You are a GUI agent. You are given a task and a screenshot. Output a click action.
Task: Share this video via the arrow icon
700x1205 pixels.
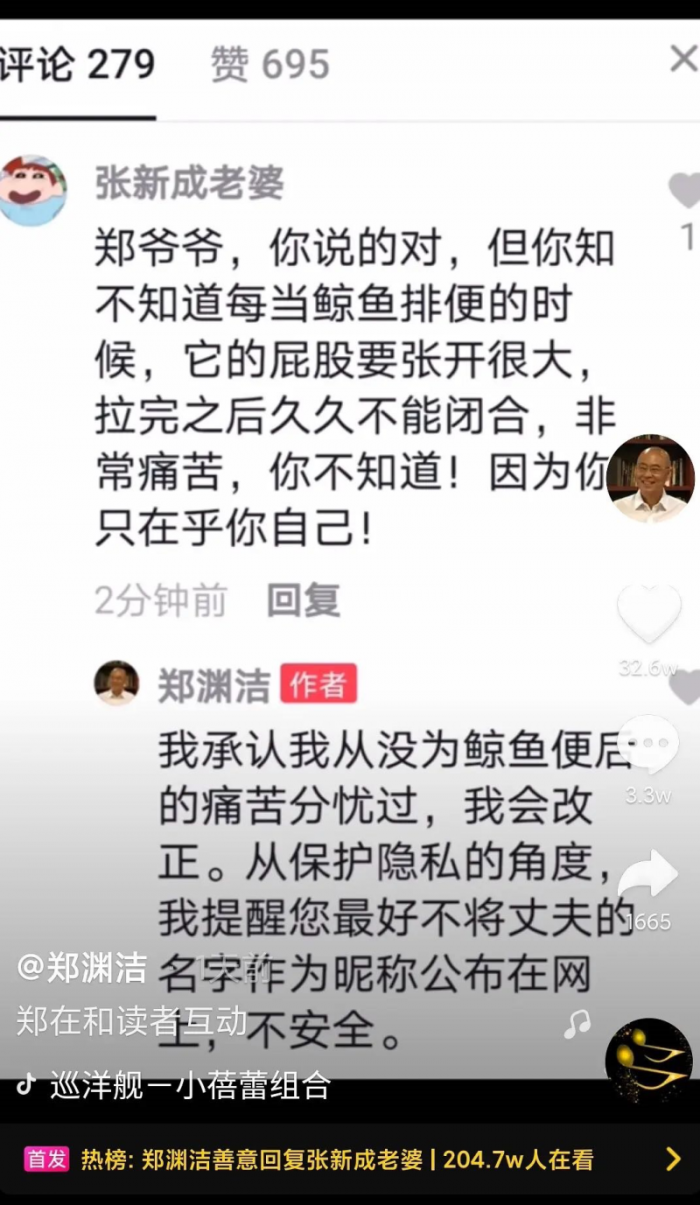pos(648,877)
